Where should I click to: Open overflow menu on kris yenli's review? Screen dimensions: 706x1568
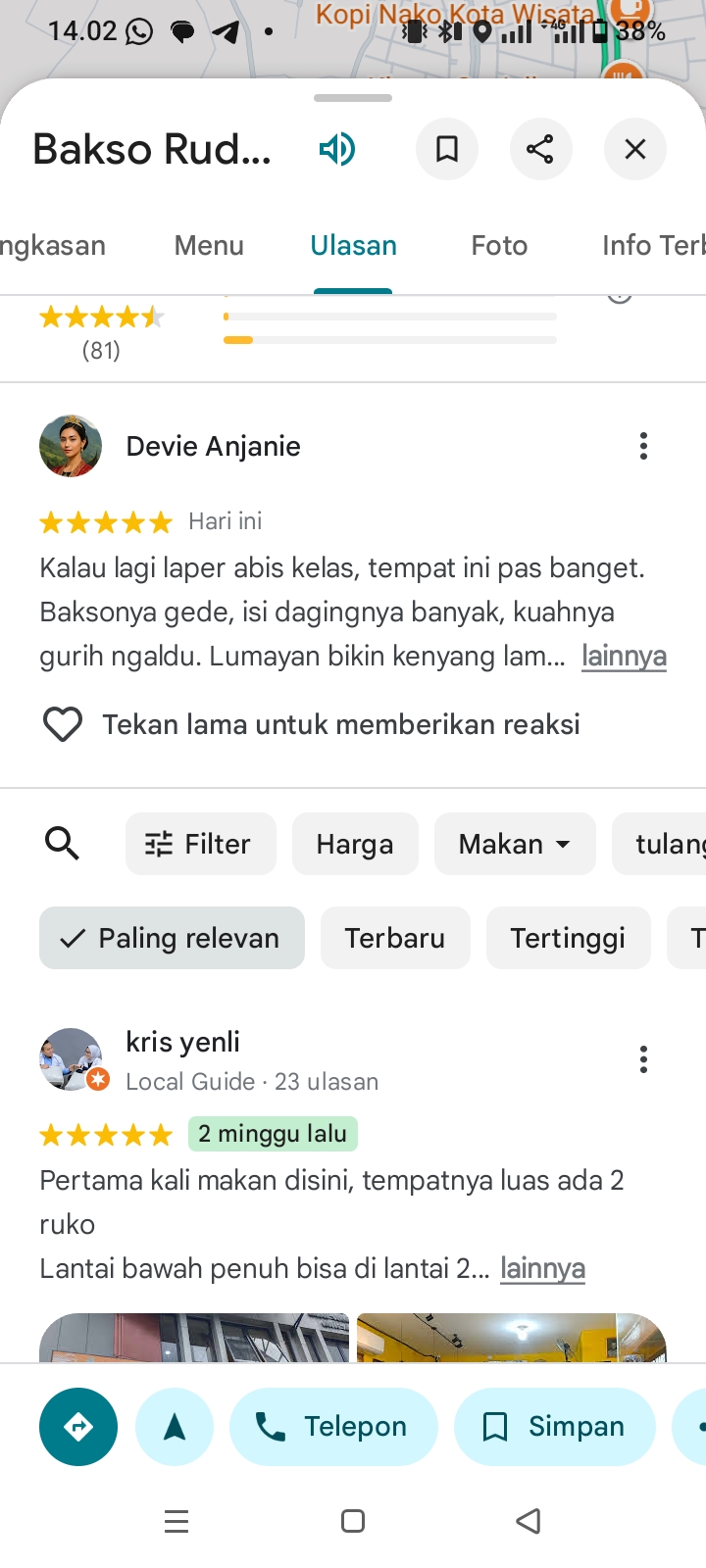point(643,1059)
